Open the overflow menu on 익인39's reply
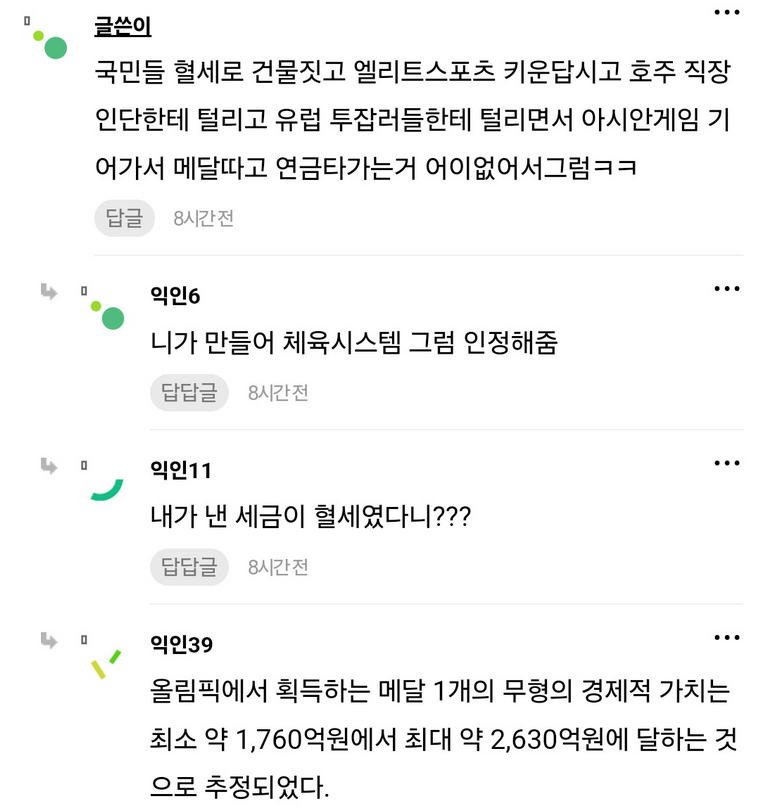 [727, 637]
